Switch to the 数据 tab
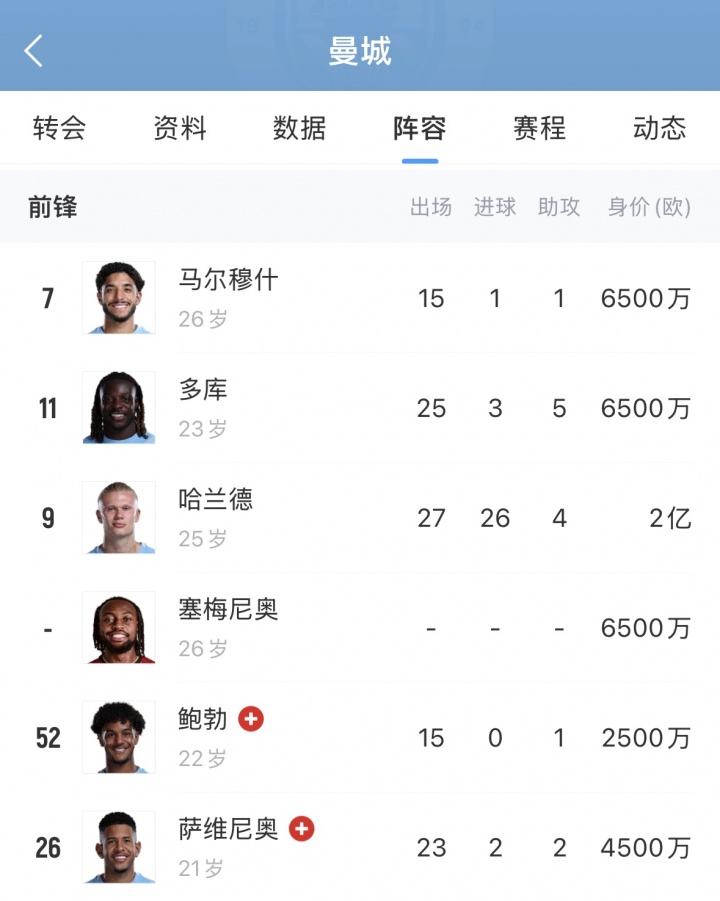Viewport: 720px width, 901px height. 299,128
